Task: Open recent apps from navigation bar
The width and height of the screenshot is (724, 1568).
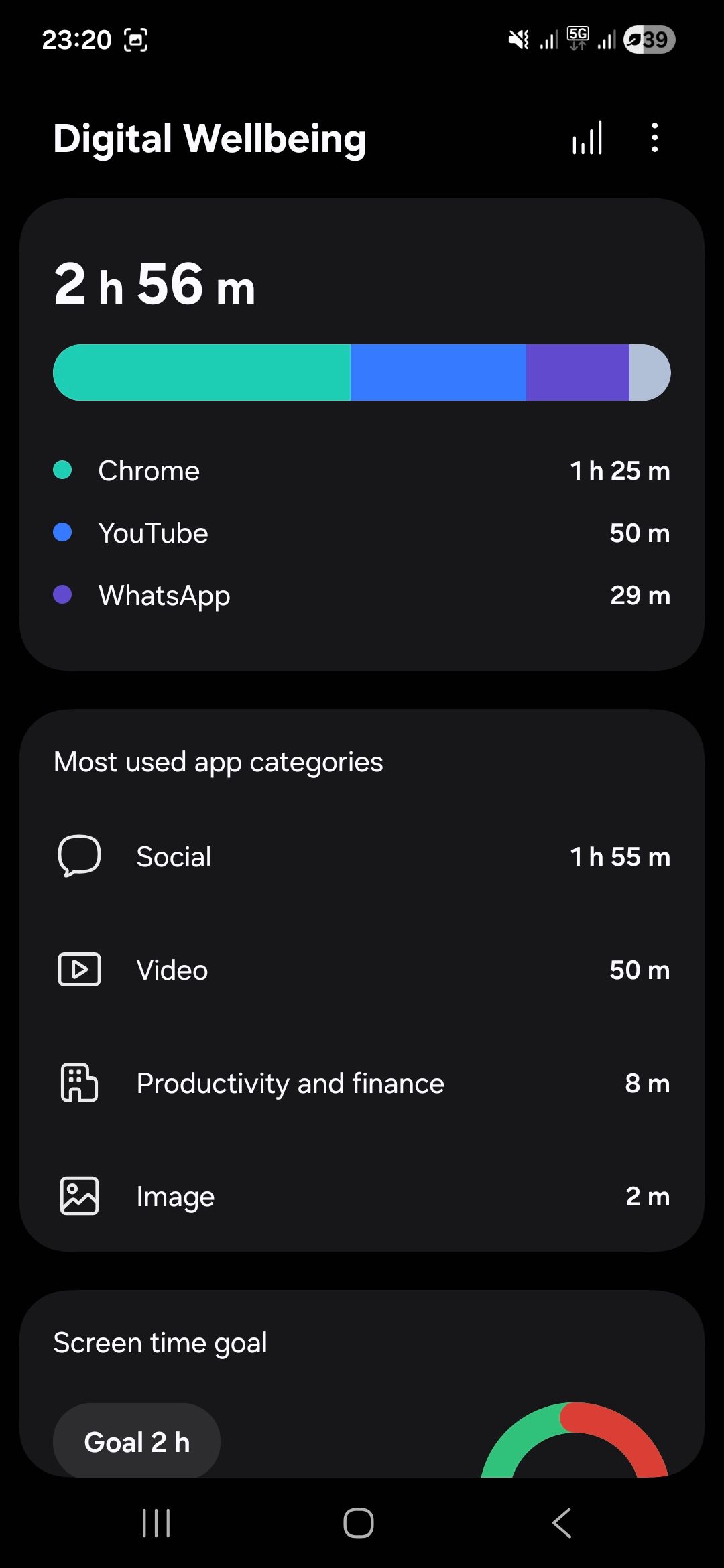Action: click(x=156, y=1523)
